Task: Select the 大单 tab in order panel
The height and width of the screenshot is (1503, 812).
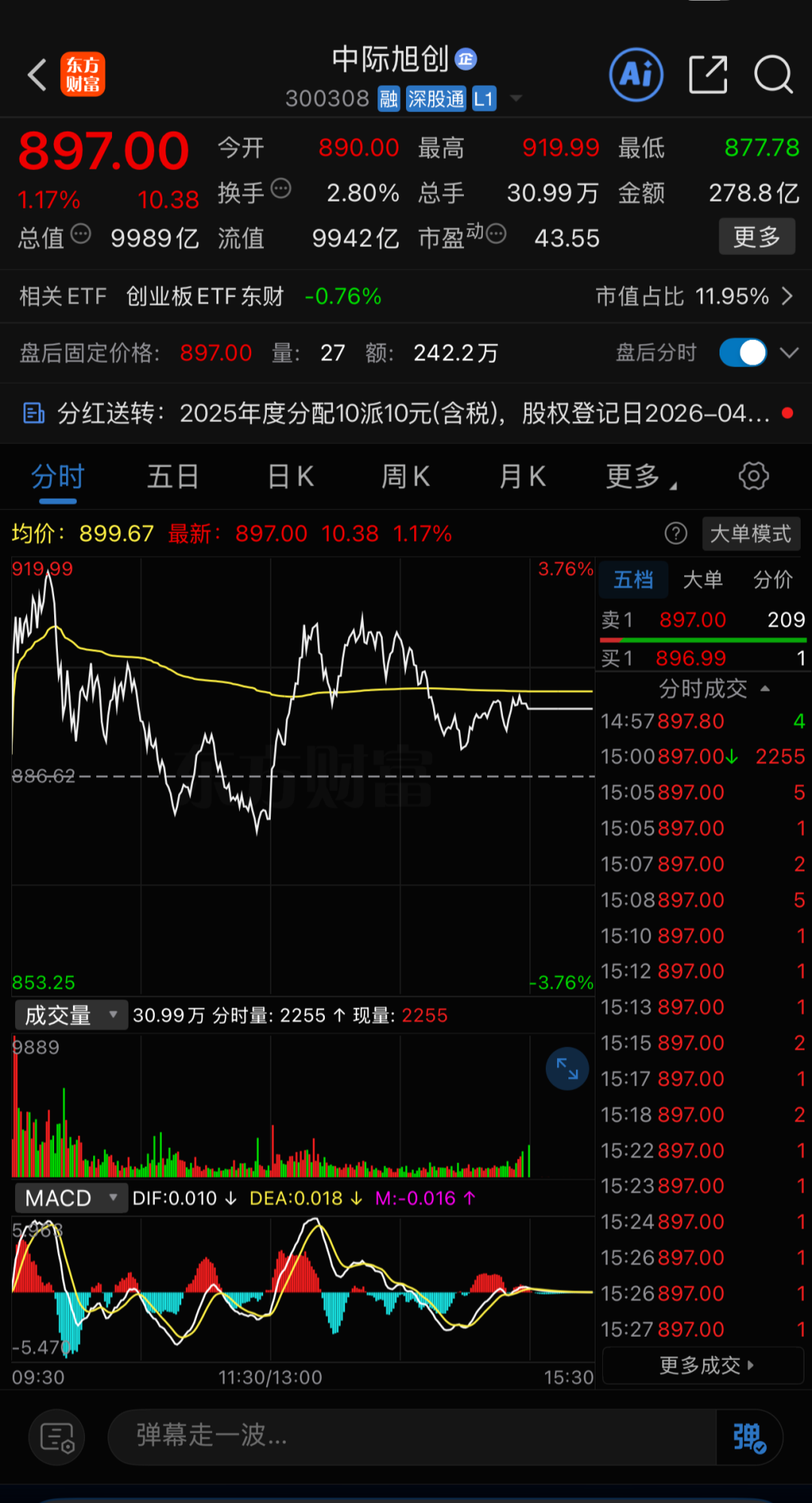Action: 703,580
